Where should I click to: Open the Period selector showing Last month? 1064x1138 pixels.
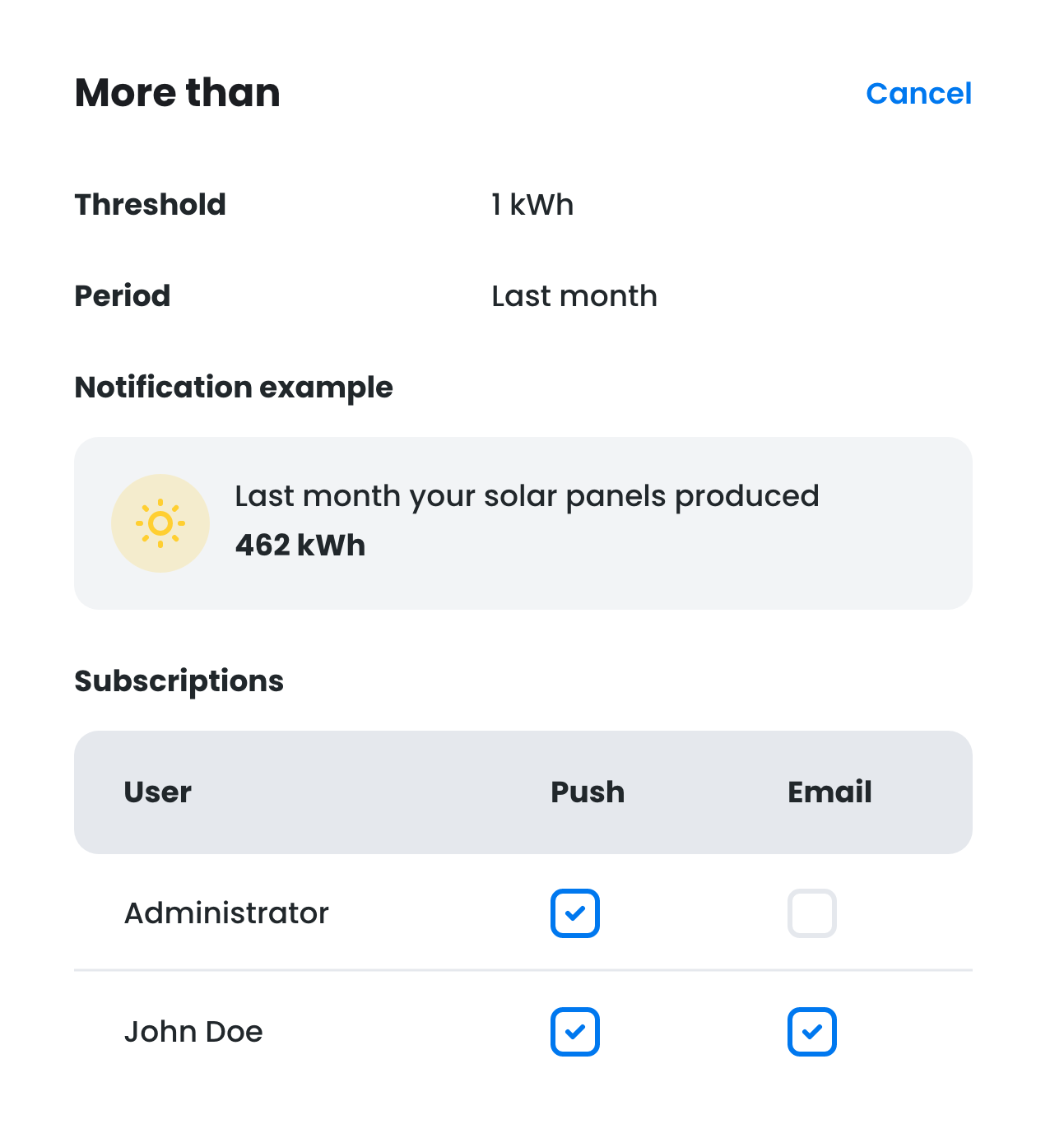pos(574,295)
